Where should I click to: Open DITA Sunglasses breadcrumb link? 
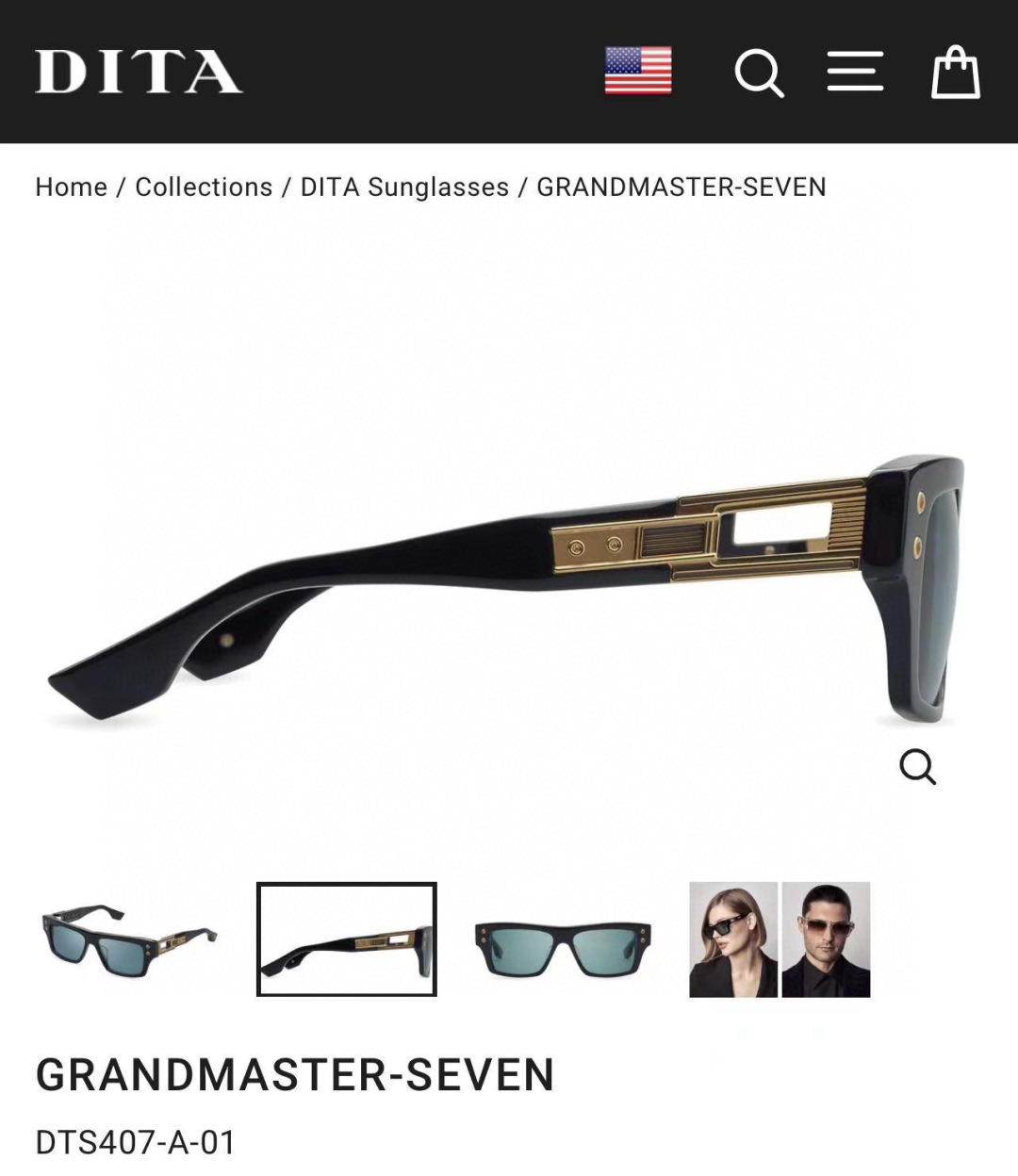point(404,187)
